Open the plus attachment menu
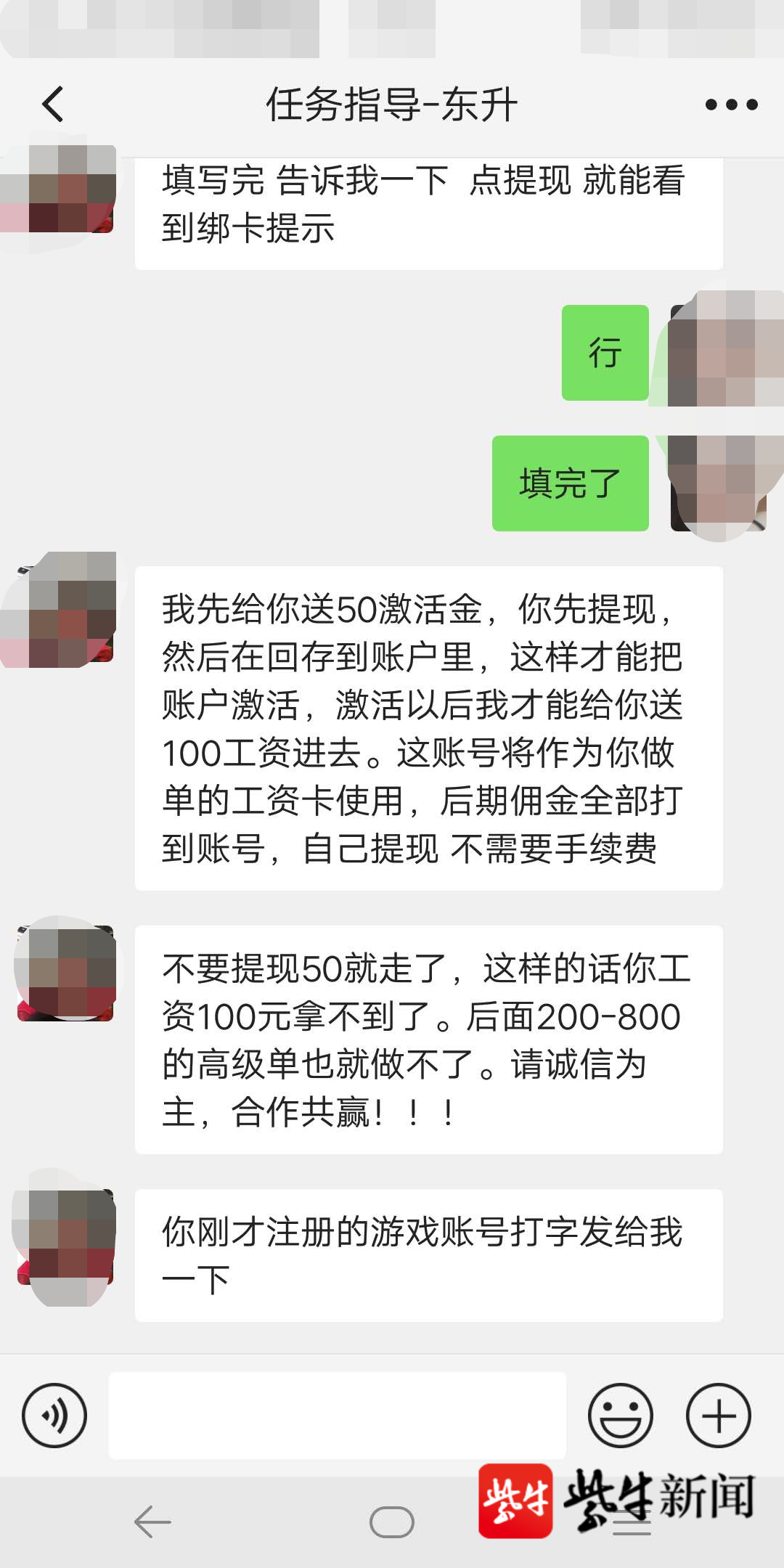The height and width of the screenshot is (1568, 784). point(718,1415)
